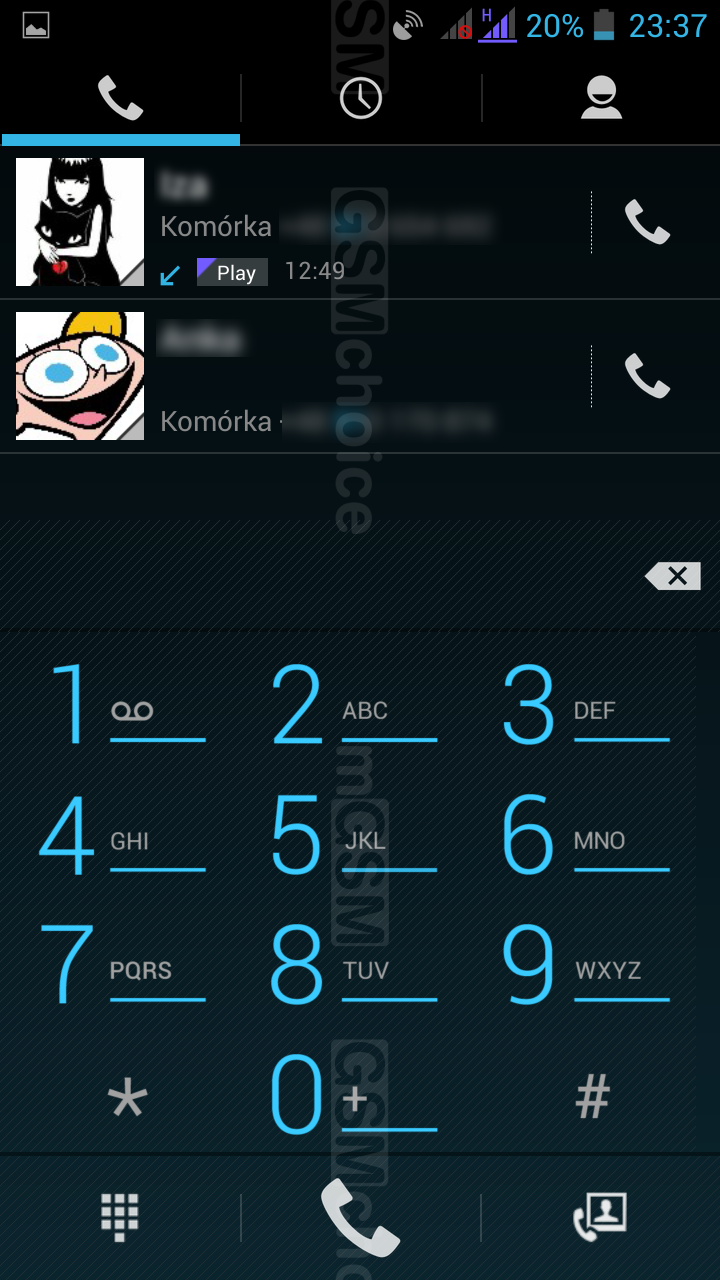Open the black cat girl contact photo
Screen dimensions: 720x1280
(x=80, y=222)
